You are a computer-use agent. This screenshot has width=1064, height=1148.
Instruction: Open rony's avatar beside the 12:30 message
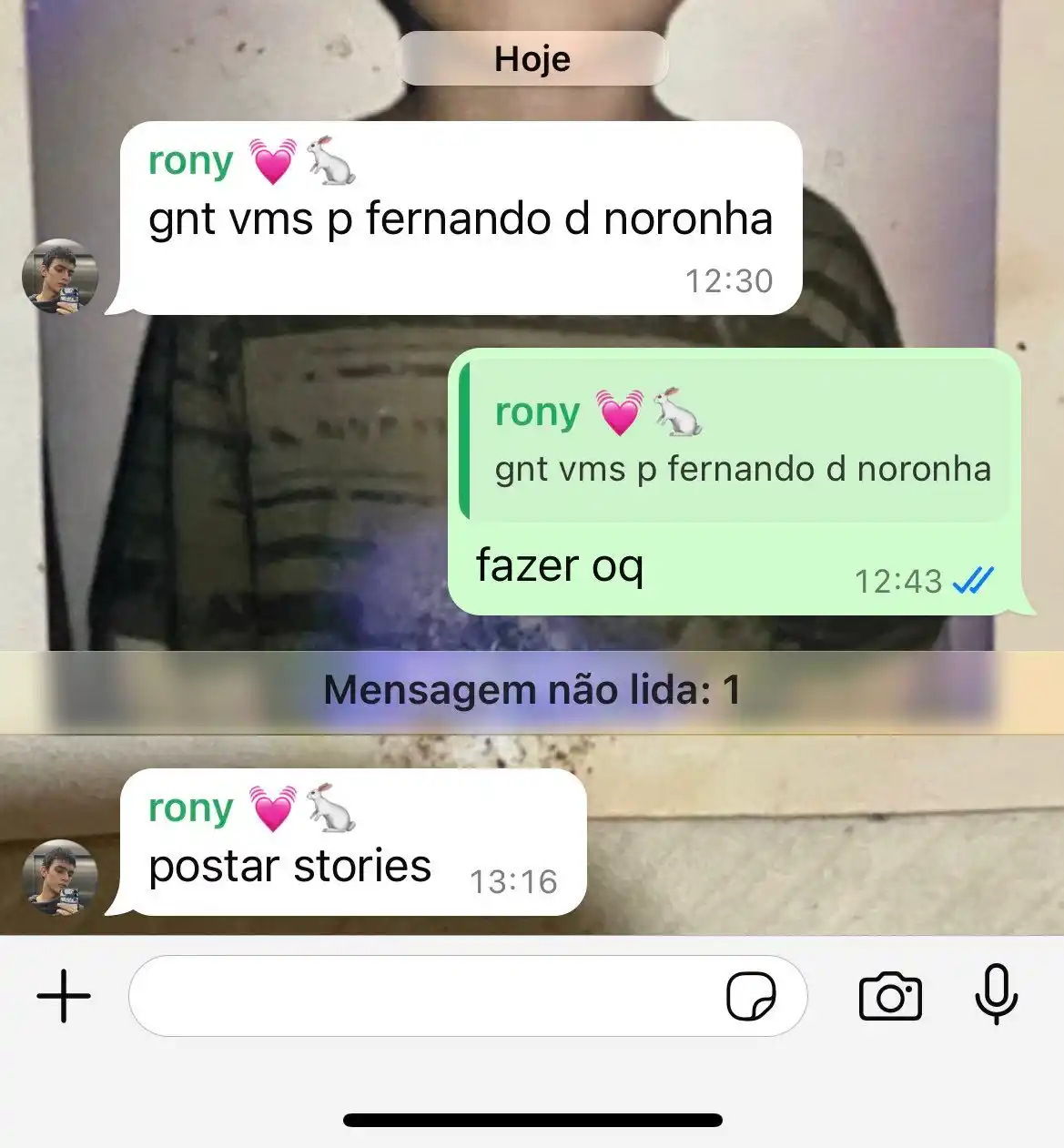click(60, 277)
